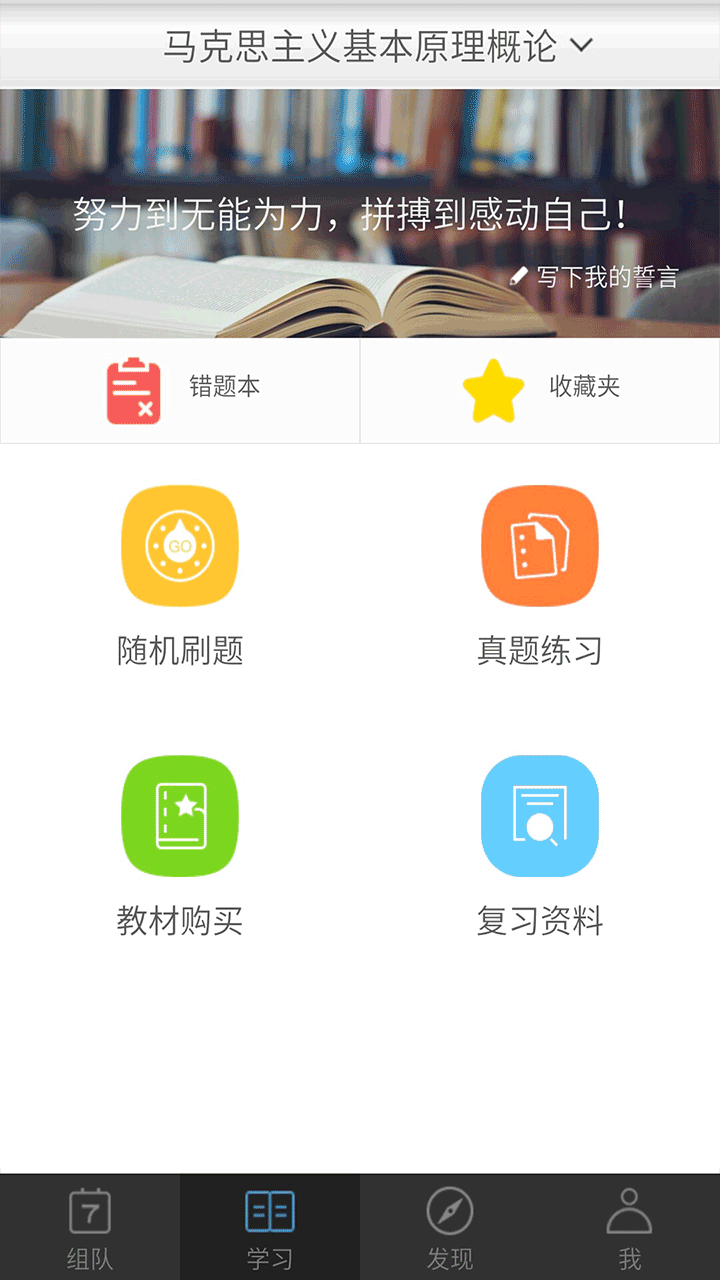720x1280 pixels.
Task: Open the 收藏夹 favorites folder
Action: tap(540, 391)
